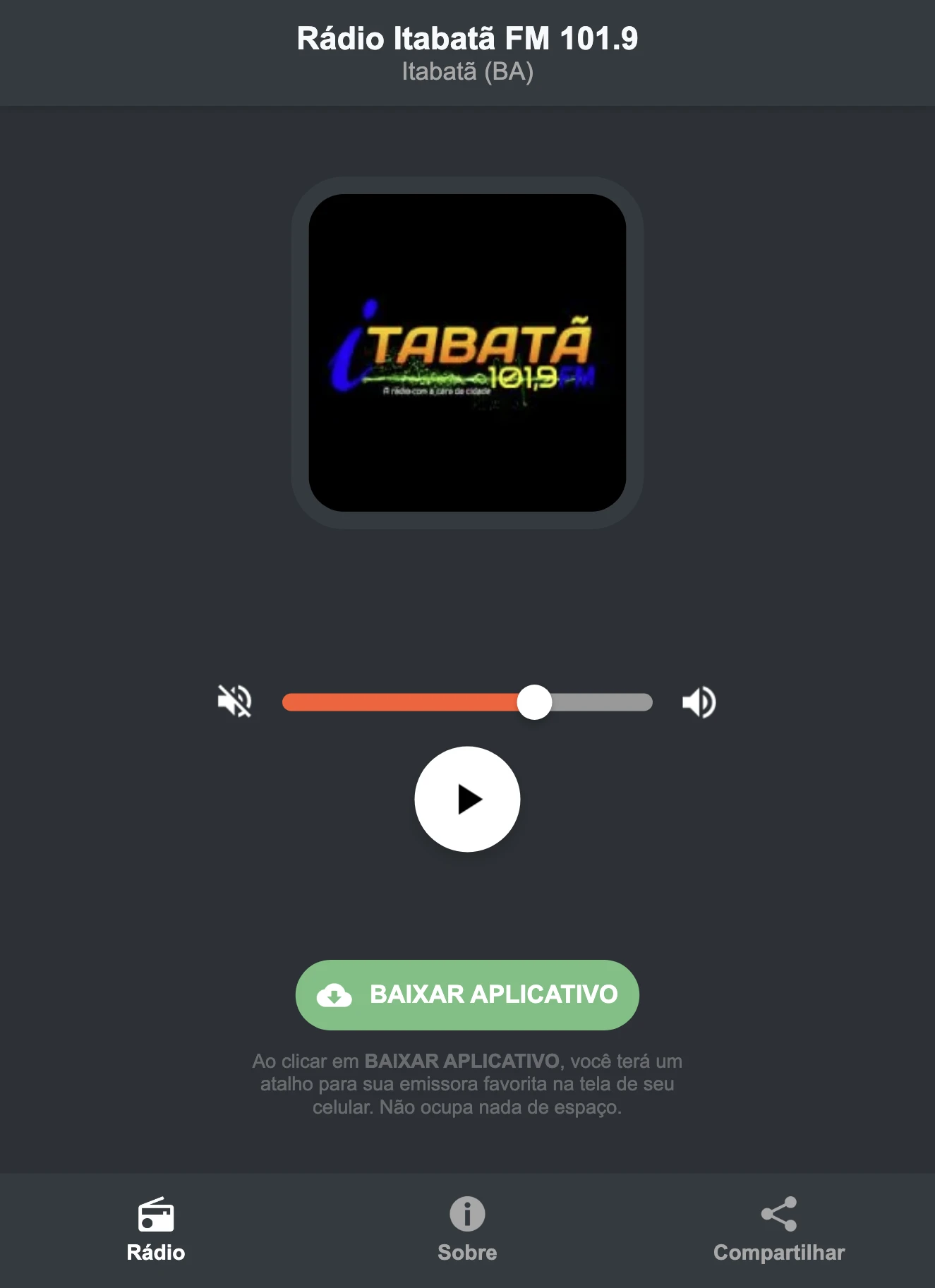Set volume to maximum via speaker icon

[699, 700]
